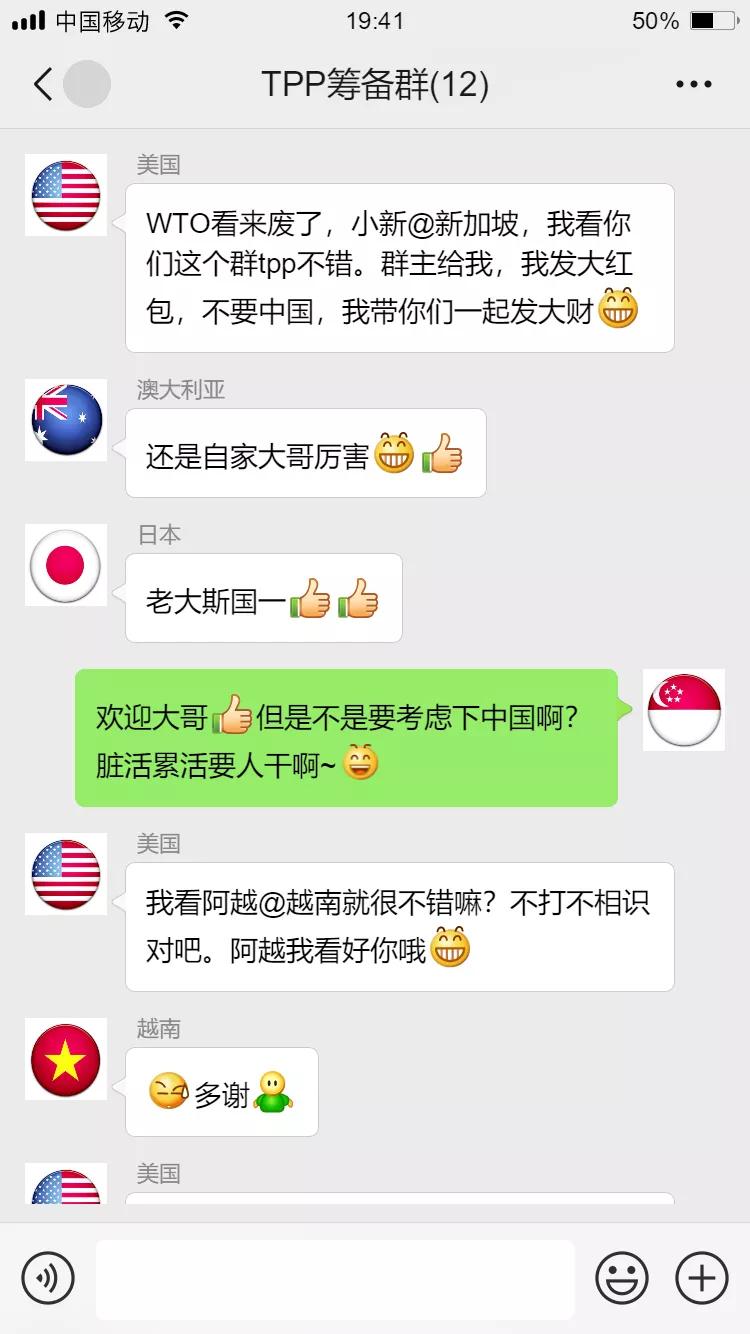Tap the message input text field

pos(335,1278)
